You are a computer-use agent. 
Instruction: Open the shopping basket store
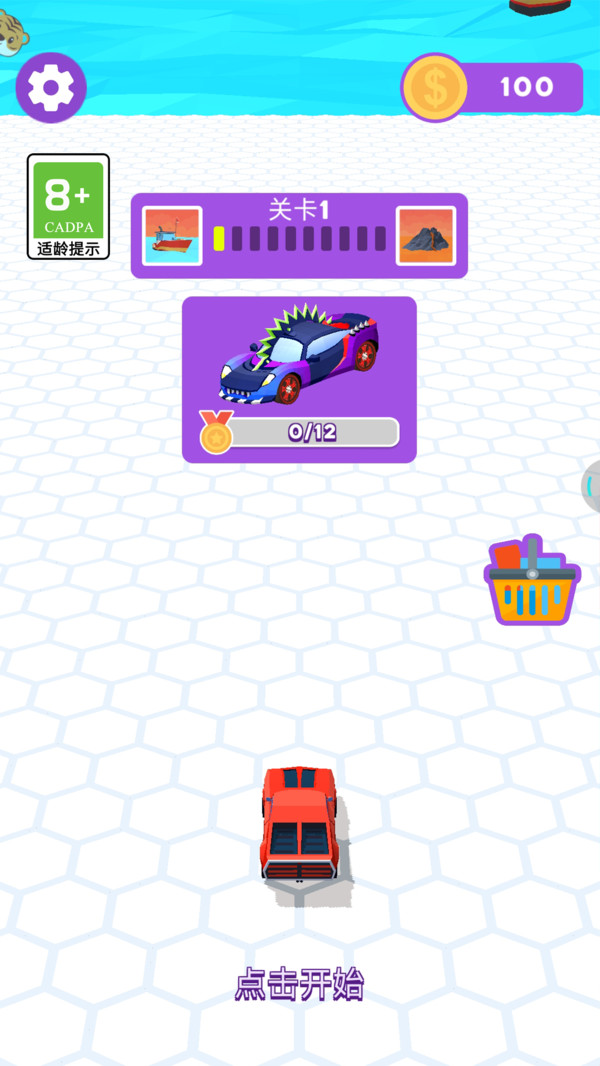point(531,583)
